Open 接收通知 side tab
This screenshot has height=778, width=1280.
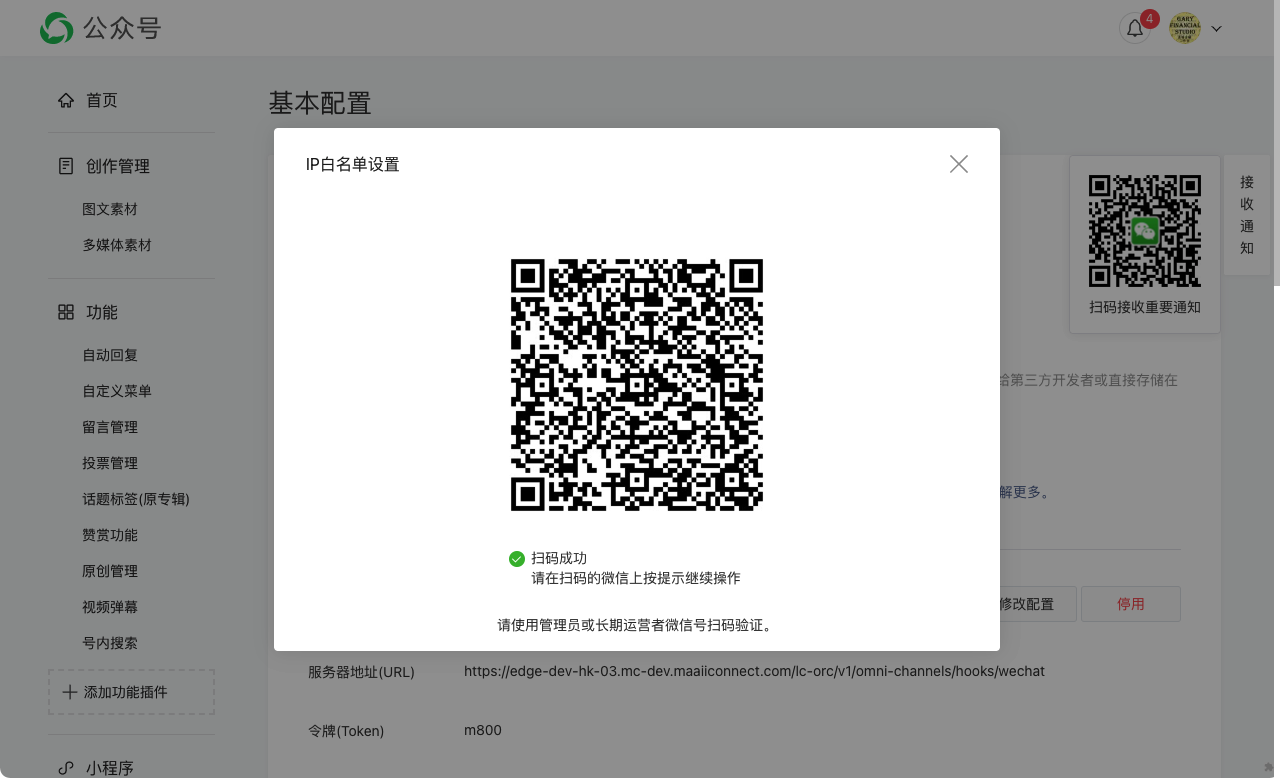[1247, 215]
